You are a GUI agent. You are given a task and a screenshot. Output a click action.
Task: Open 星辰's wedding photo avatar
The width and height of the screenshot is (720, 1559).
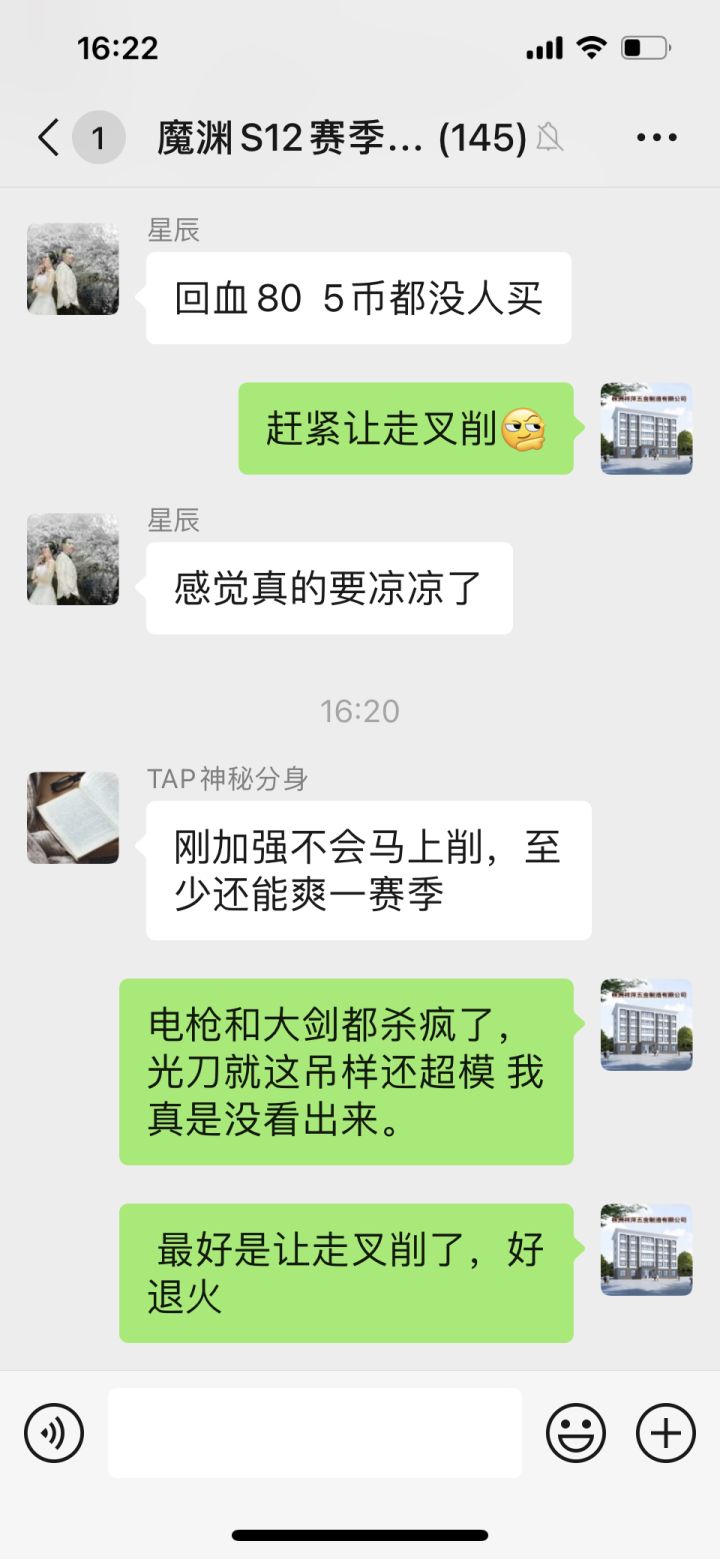pos(71,268)
